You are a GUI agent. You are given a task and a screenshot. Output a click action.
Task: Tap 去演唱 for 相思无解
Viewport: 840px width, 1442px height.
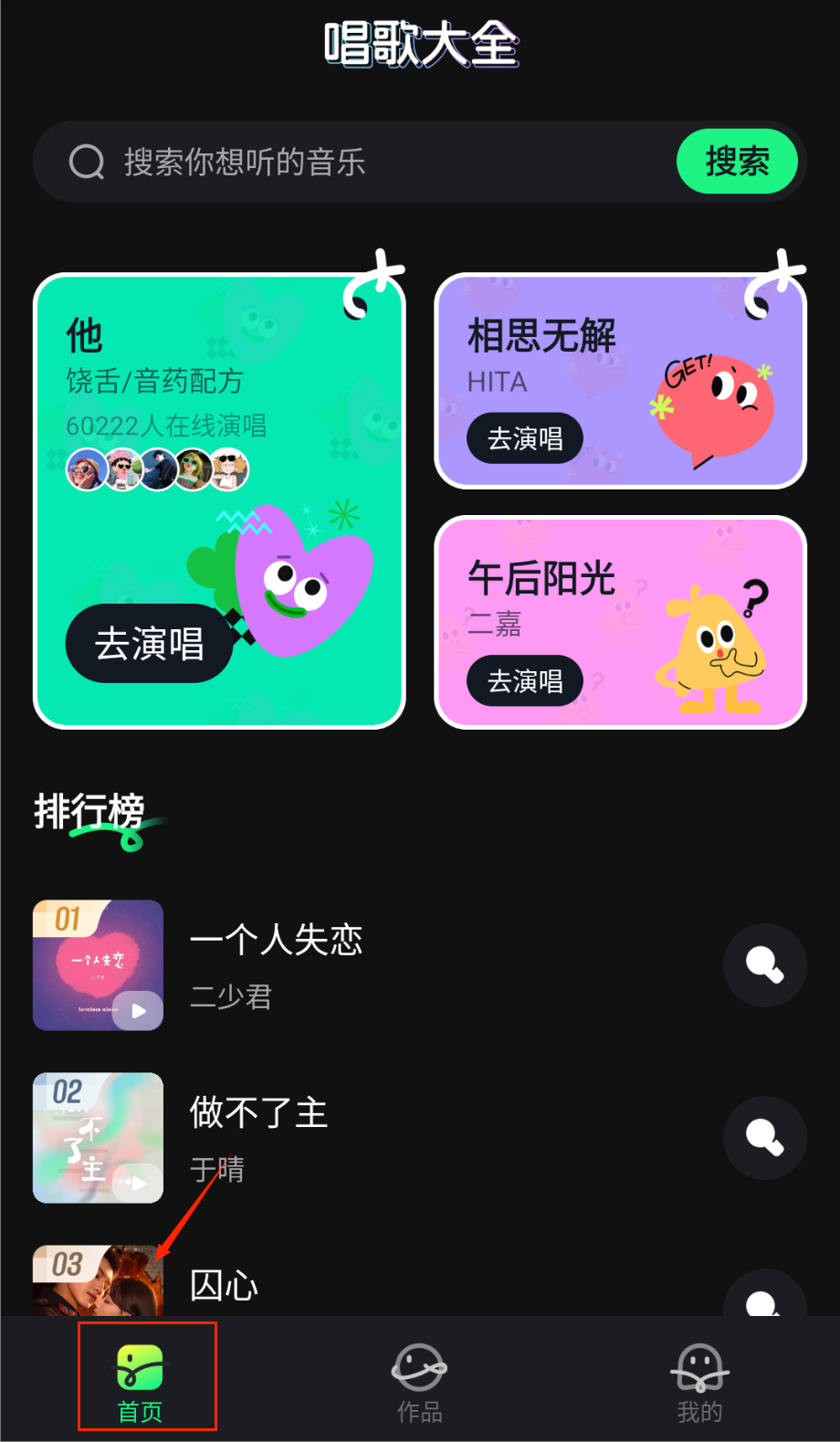525,438
